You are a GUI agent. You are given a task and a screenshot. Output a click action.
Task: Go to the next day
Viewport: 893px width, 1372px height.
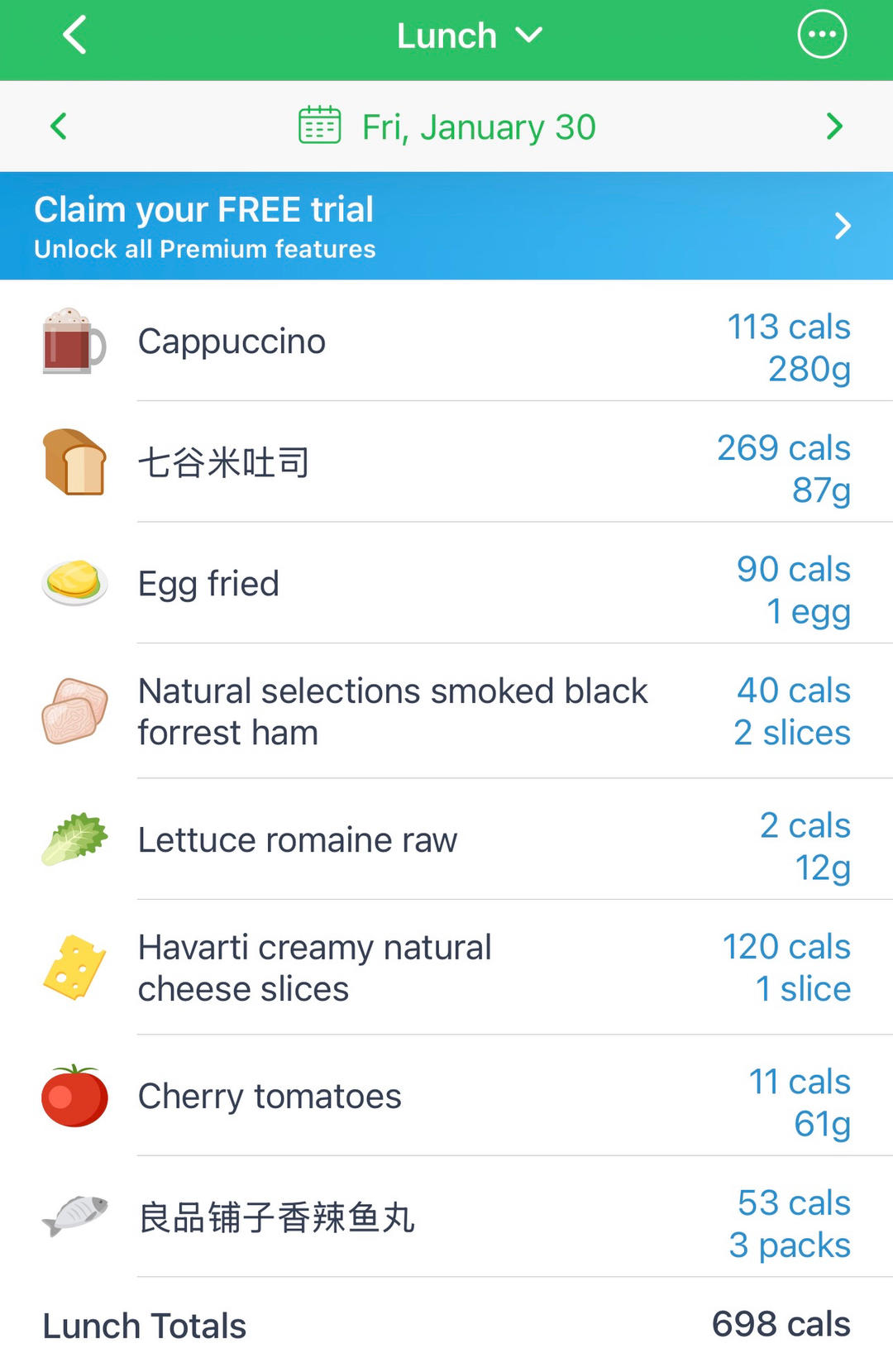coord(834,127)
